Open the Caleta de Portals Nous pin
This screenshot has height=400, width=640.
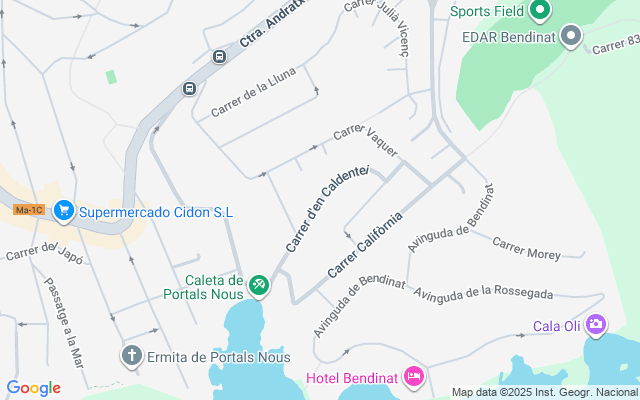coord(259,285)
